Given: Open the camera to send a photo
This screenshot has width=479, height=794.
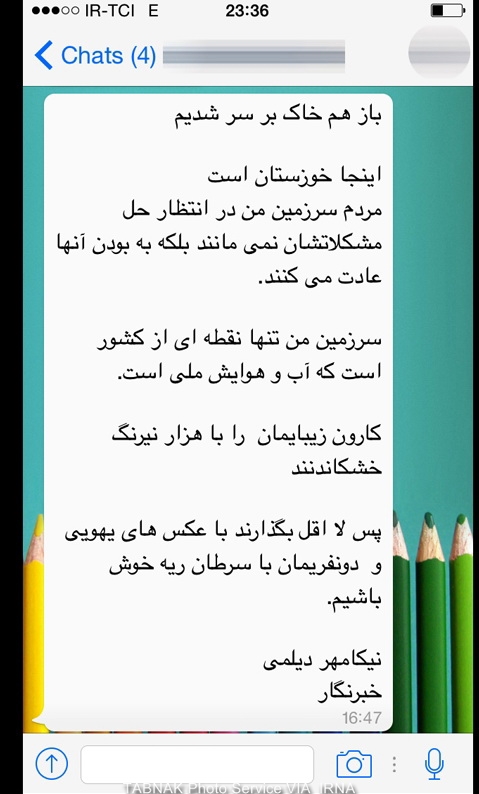Looking at the screenshot, I should pyautogui.click(x=354, y=763).
